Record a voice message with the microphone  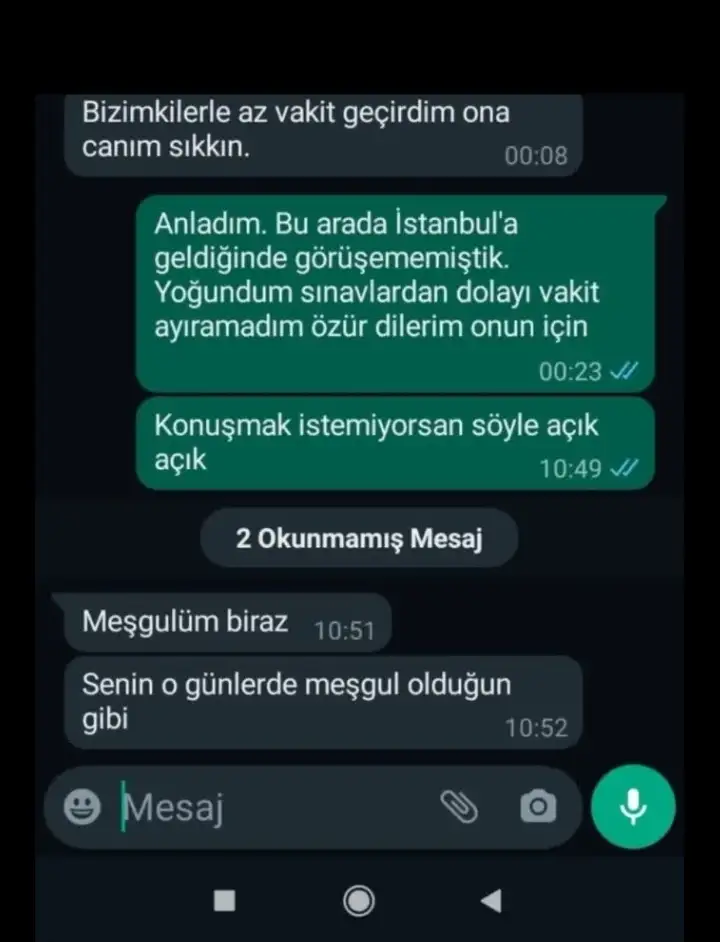coord(633,807)
